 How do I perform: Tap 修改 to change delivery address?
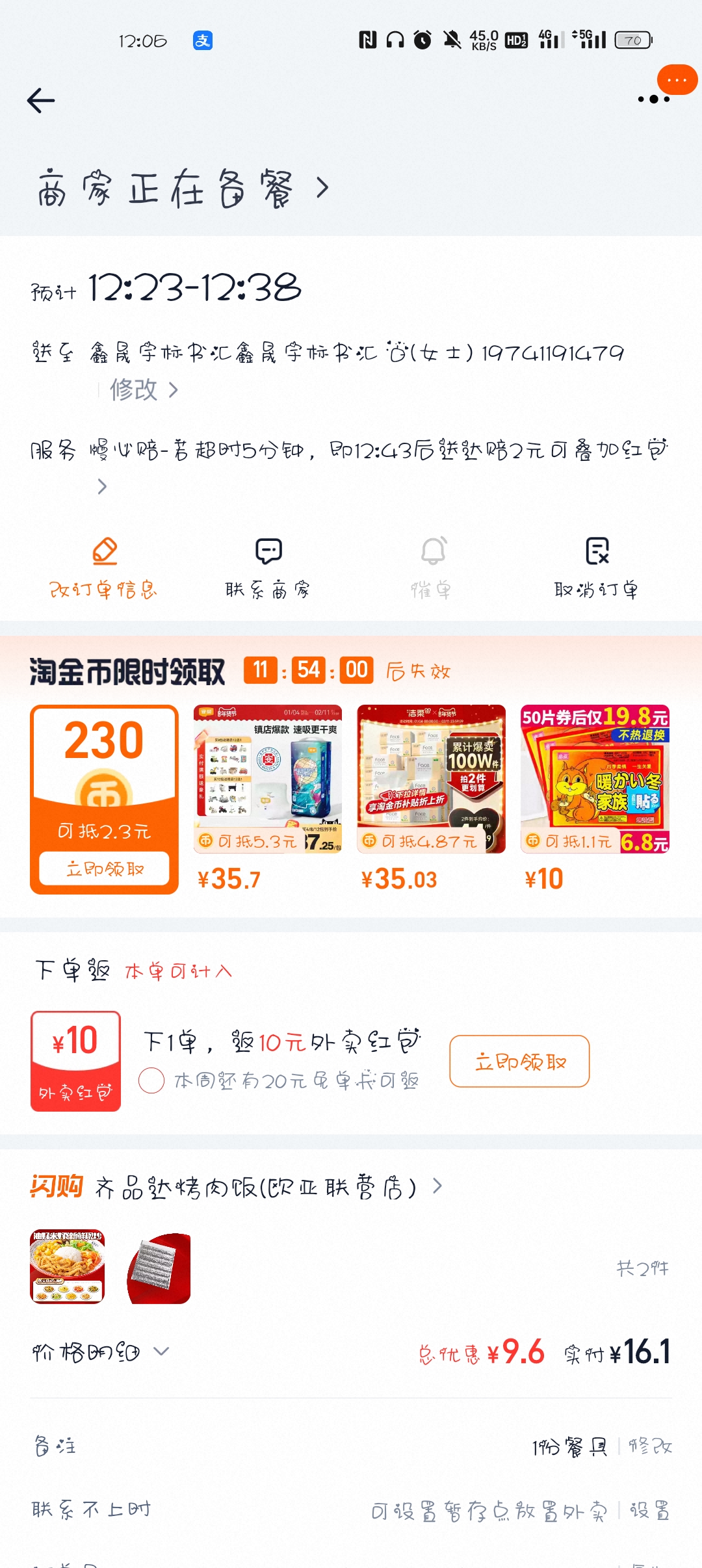(143, 390)
